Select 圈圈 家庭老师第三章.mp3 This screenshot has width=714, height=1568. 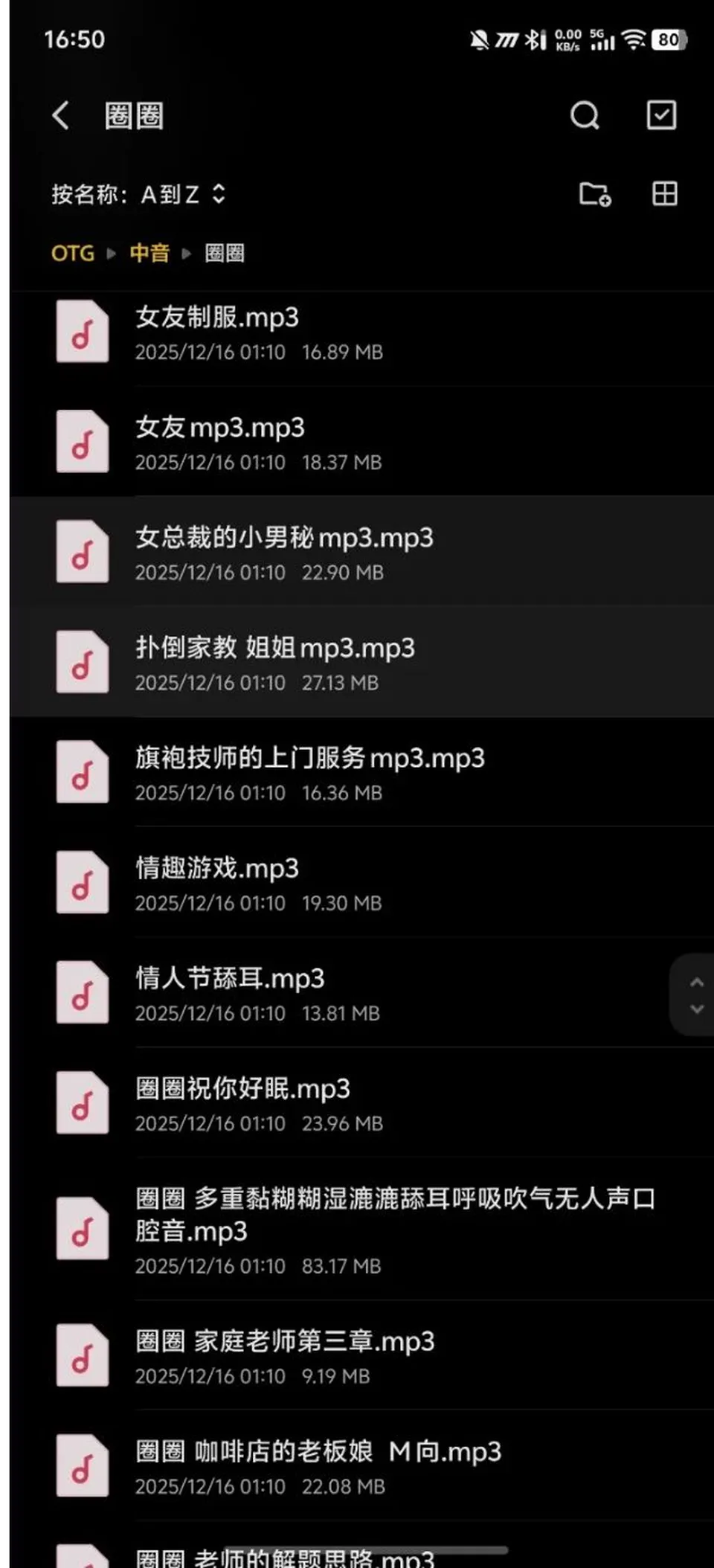click(361, 1355)
